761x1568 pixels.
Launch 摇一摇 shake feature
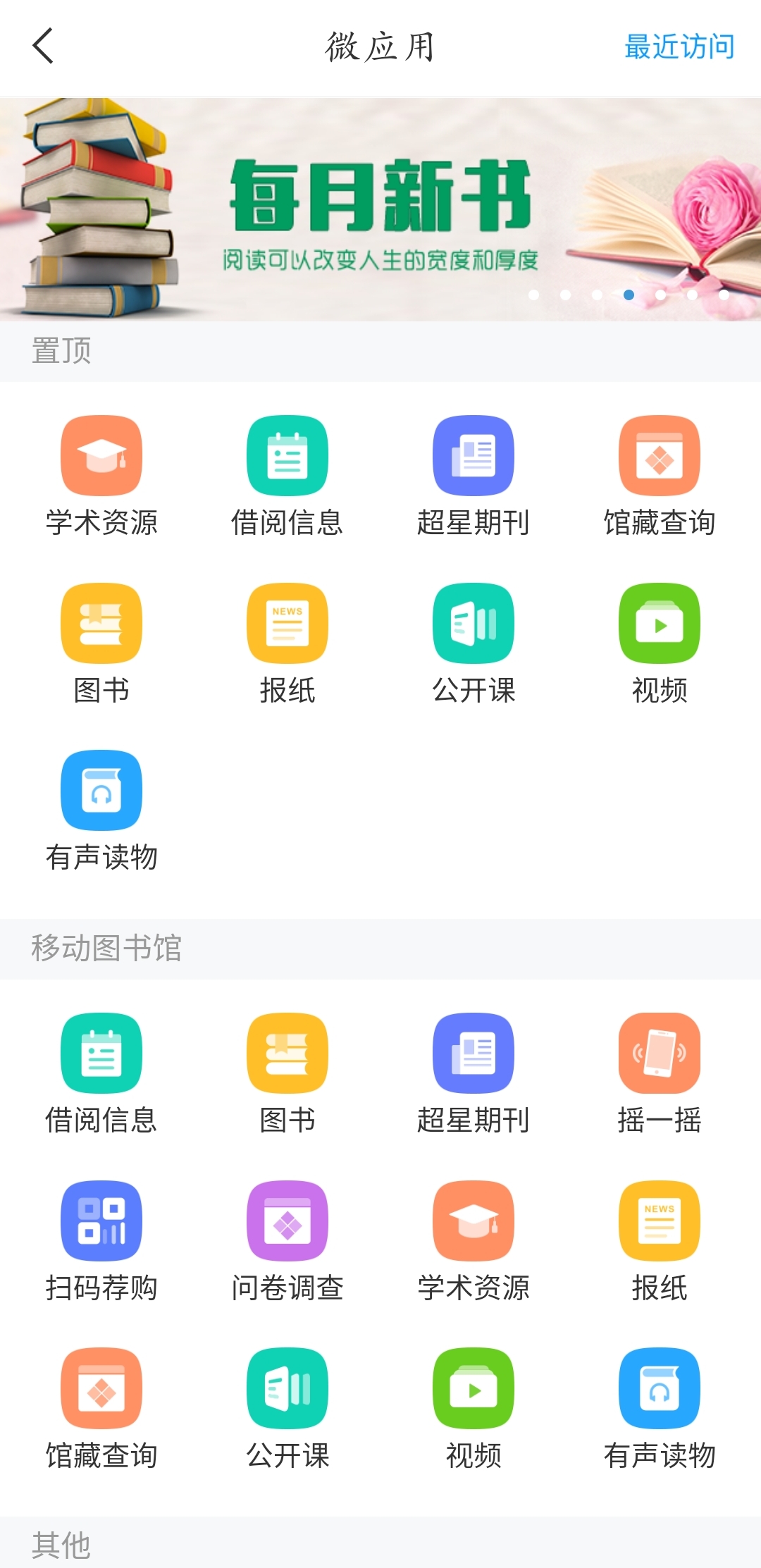659,1054
